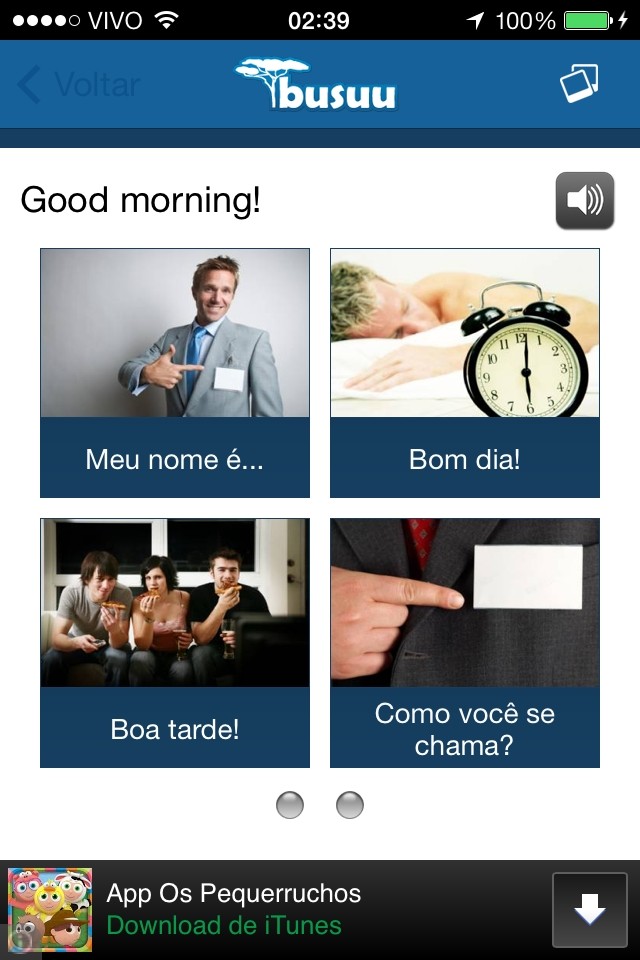The width and height of the screenshot is (640, 960).
Task: Download App Os Pequerruchos from the ad
Action: tap(590, 910)
